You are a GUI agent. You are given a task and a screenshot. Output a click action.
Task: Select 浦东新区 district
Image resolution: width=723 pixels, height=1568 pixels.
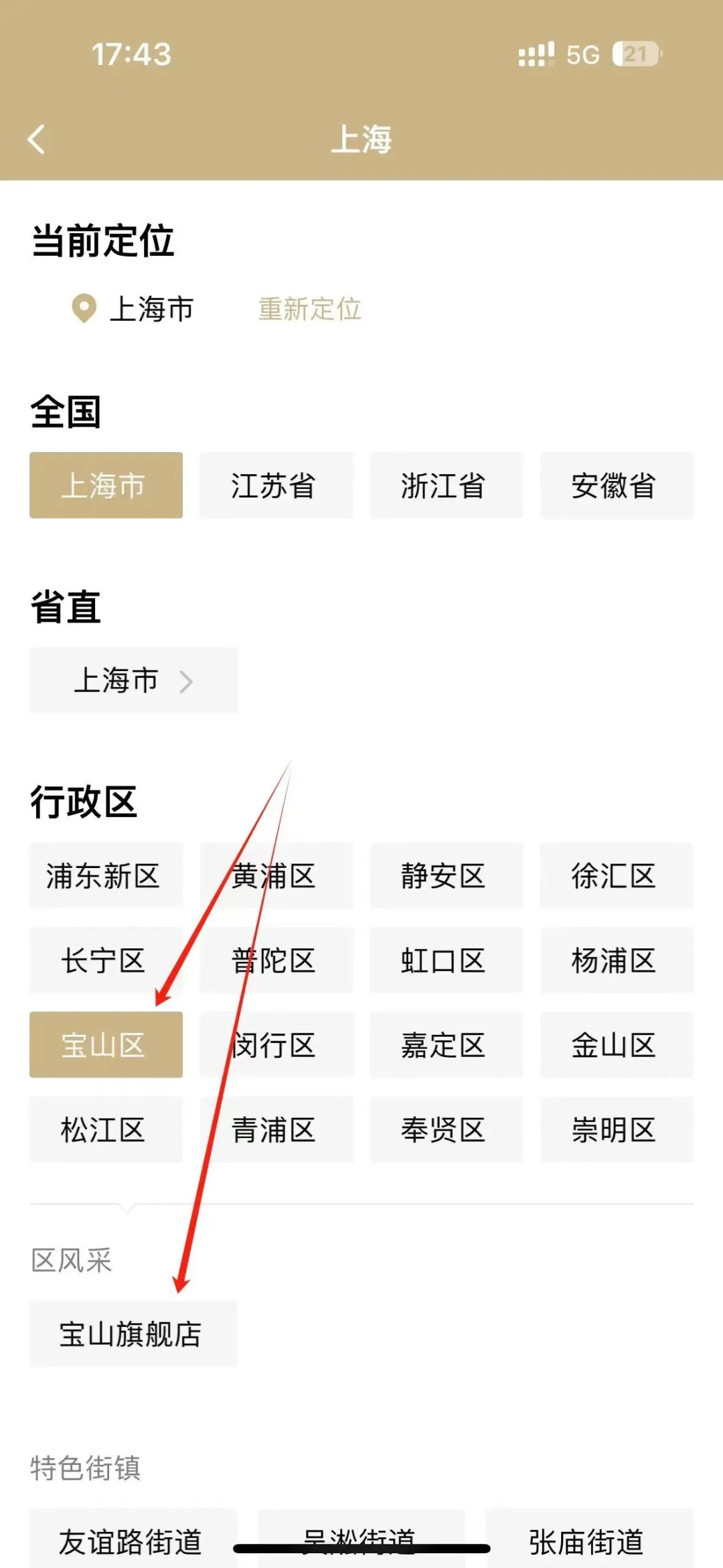click(106, 876)
